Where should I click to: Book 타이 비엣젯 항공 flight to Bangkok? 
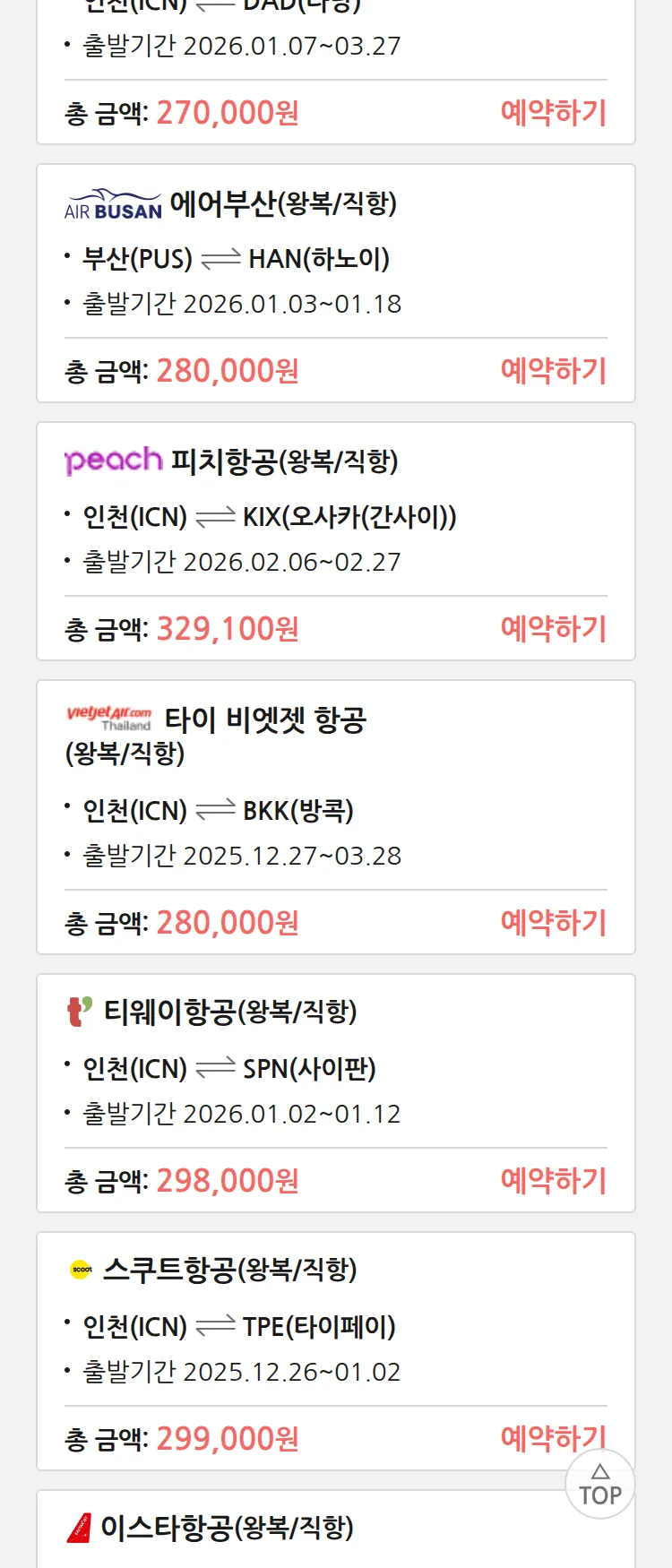pyautogui.click(x=553, y=923)
